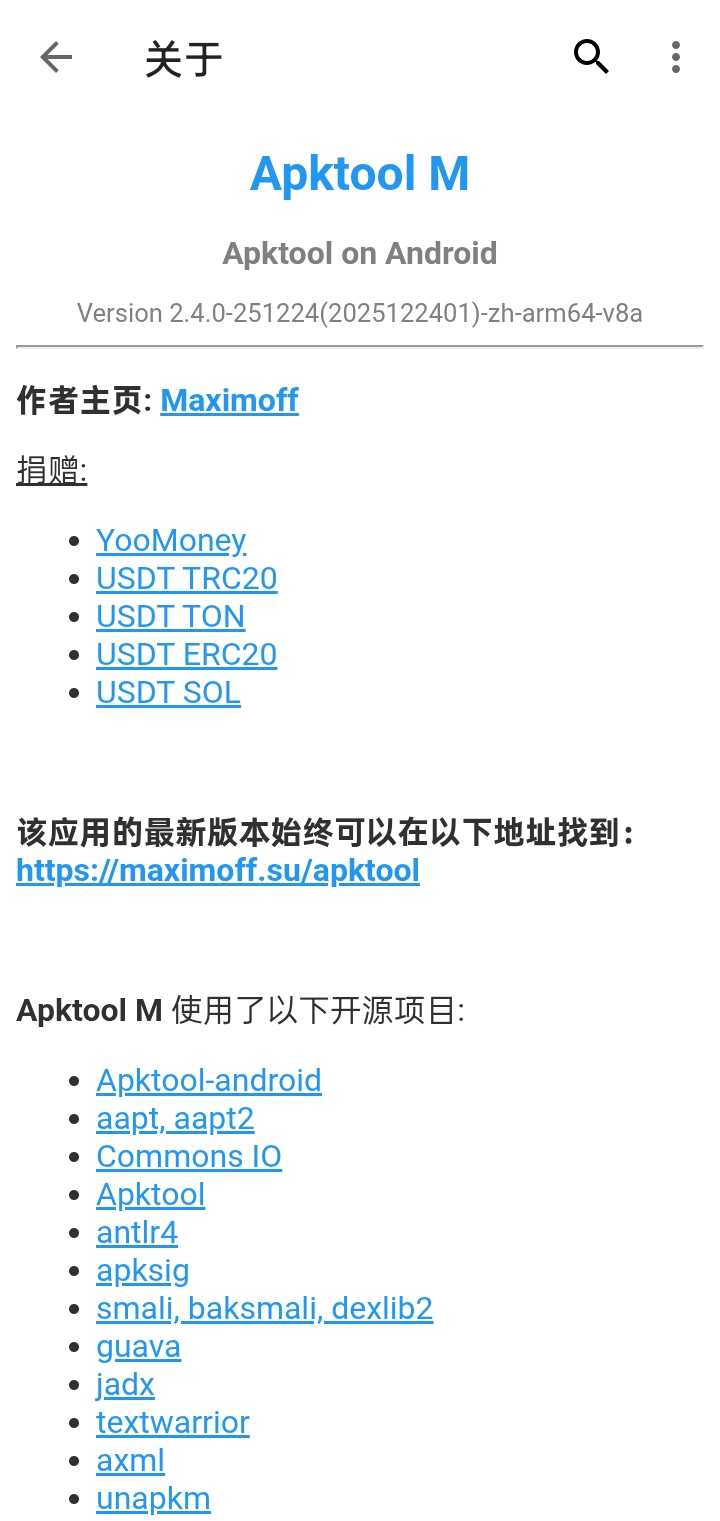Image resolution: width=720 pixels, height=1521 pixels.
Task: Select the USDT TON donation link
Action: click(x=170, y=617)
